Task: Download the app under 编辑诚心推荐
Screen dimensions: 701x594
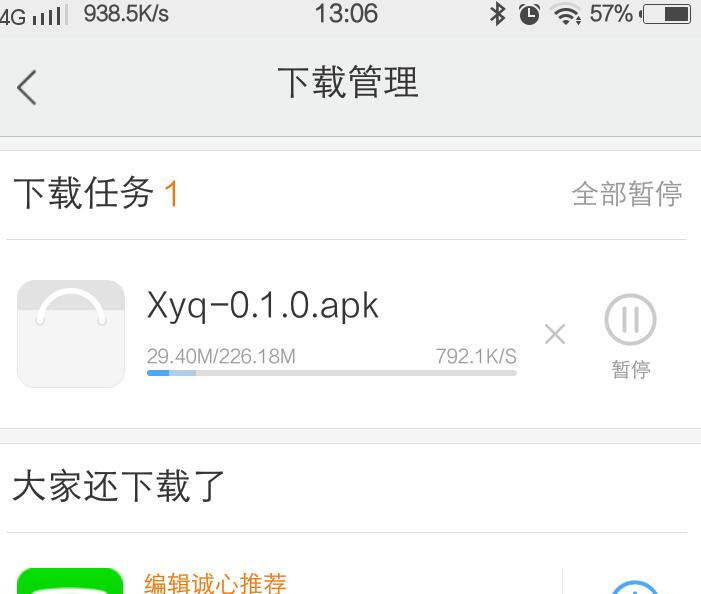Action: (635, 587)
